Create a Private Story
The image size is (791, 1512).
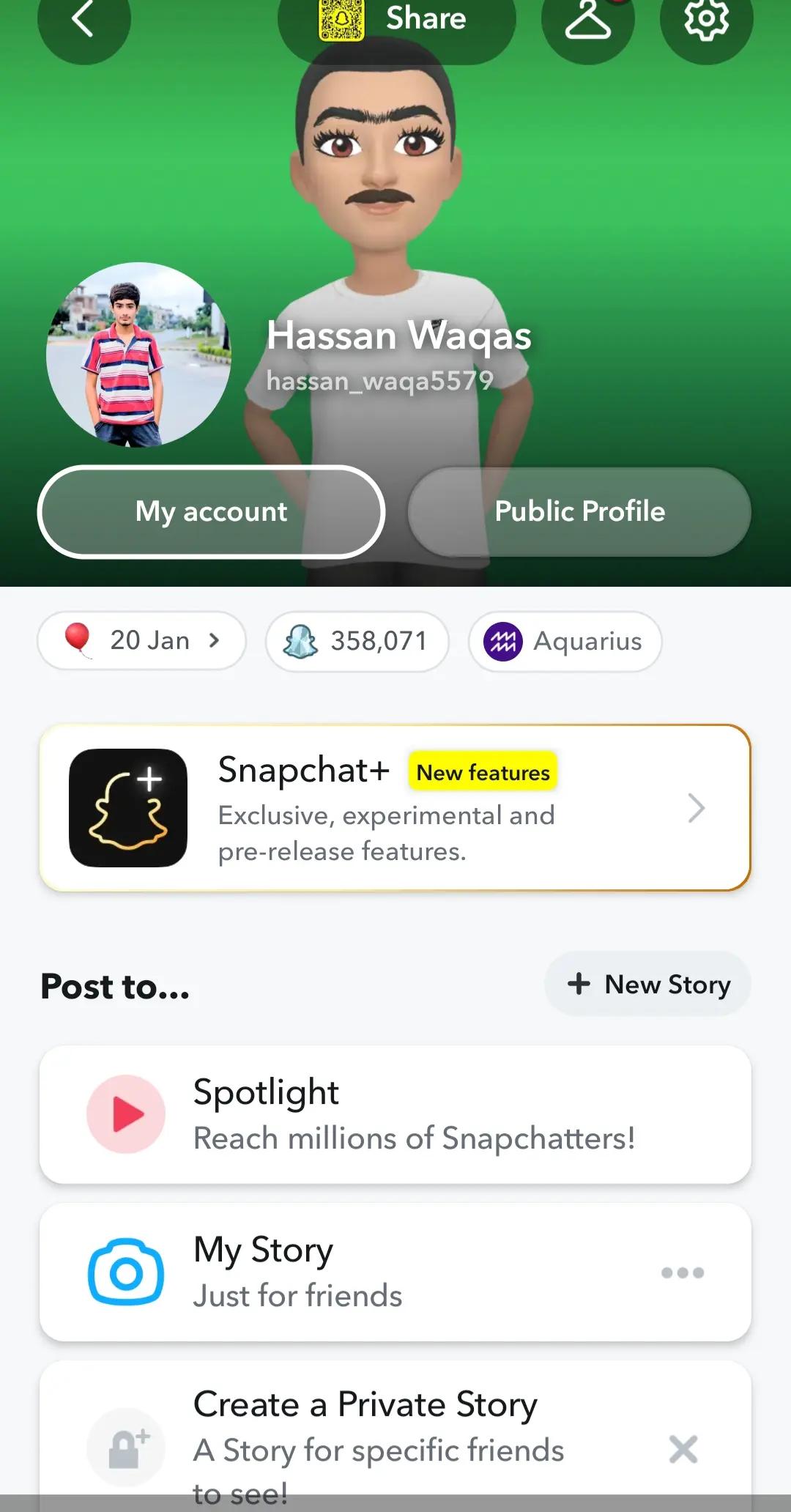[x=395, y=1437]
